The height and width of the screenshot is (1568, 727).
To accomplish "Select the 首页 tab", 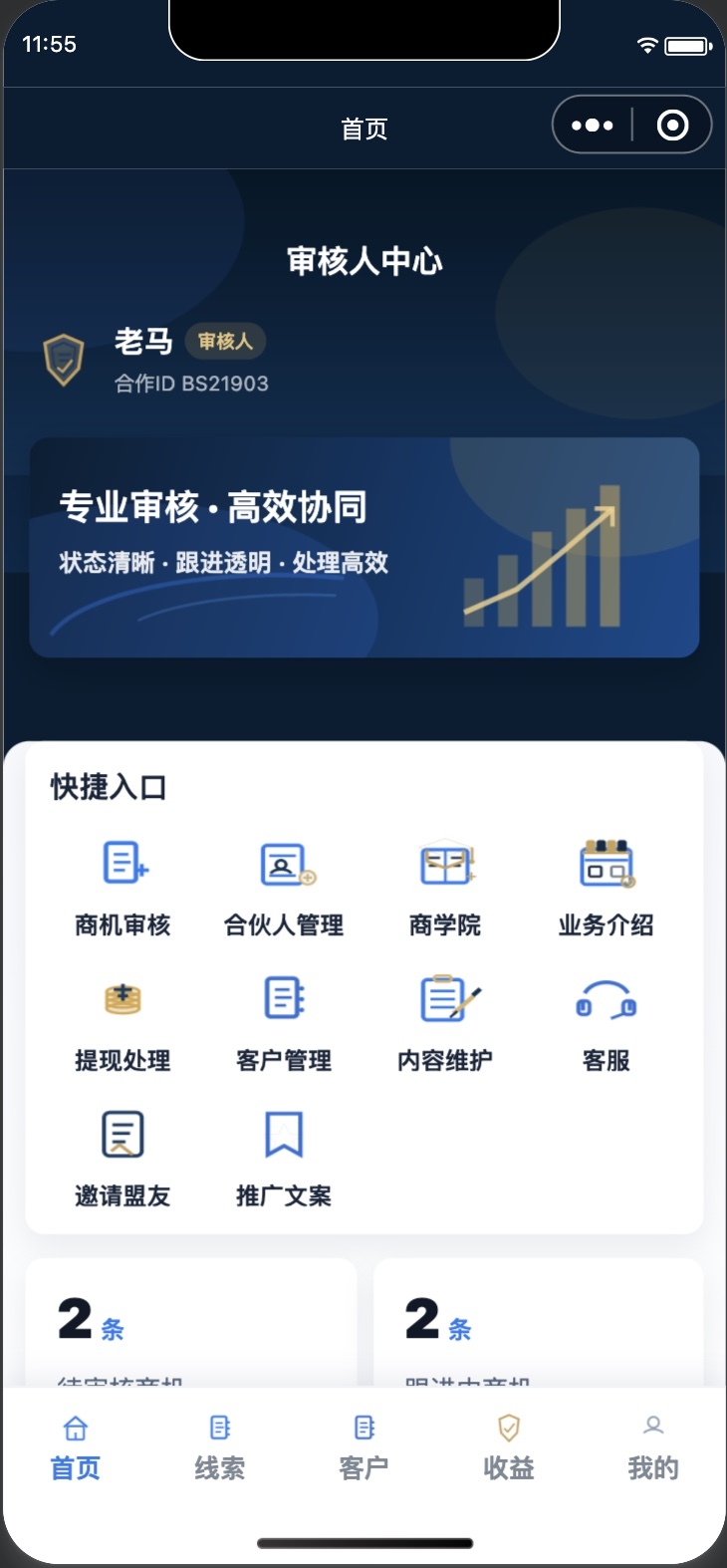I will (x=76, y=1447).
